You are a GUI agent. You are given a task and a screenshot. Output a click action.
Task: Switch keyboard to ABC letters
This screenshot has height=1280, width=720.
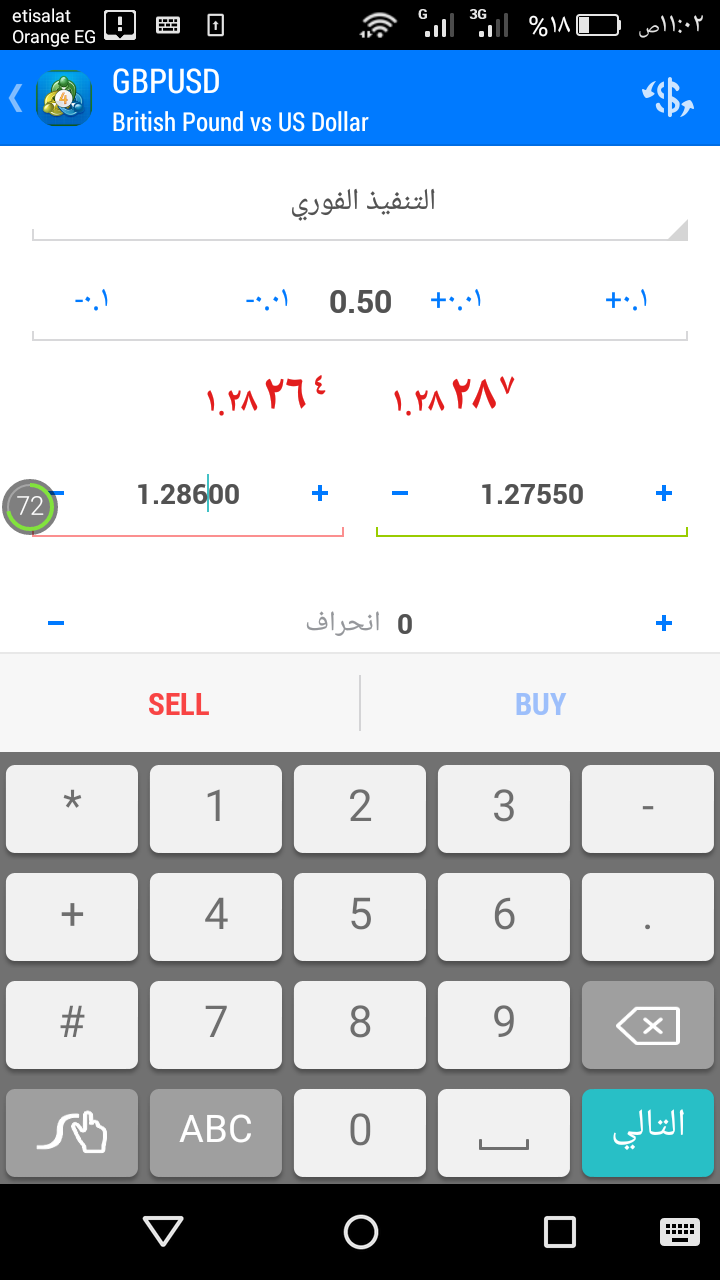click(216, 1133)
